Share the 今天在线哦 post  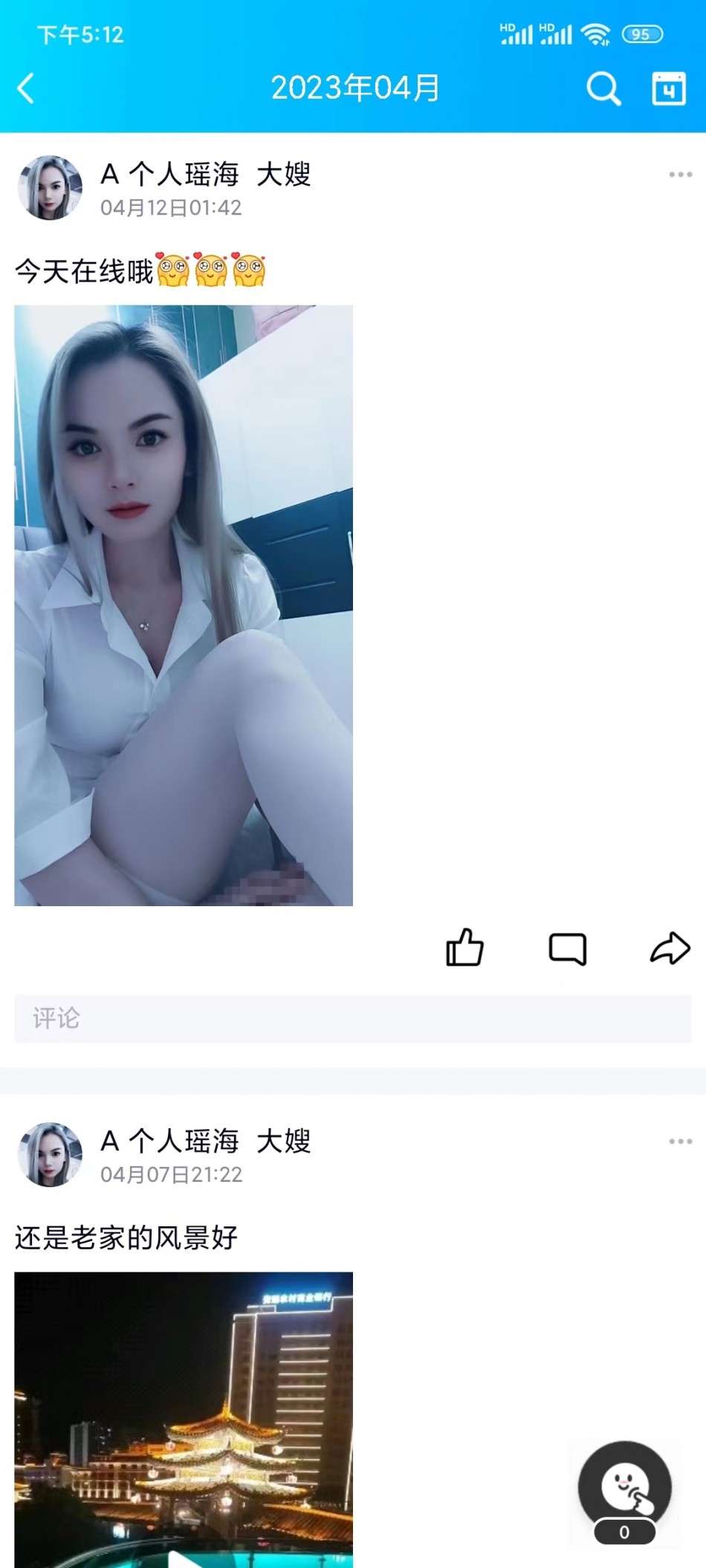coord(670,949)
